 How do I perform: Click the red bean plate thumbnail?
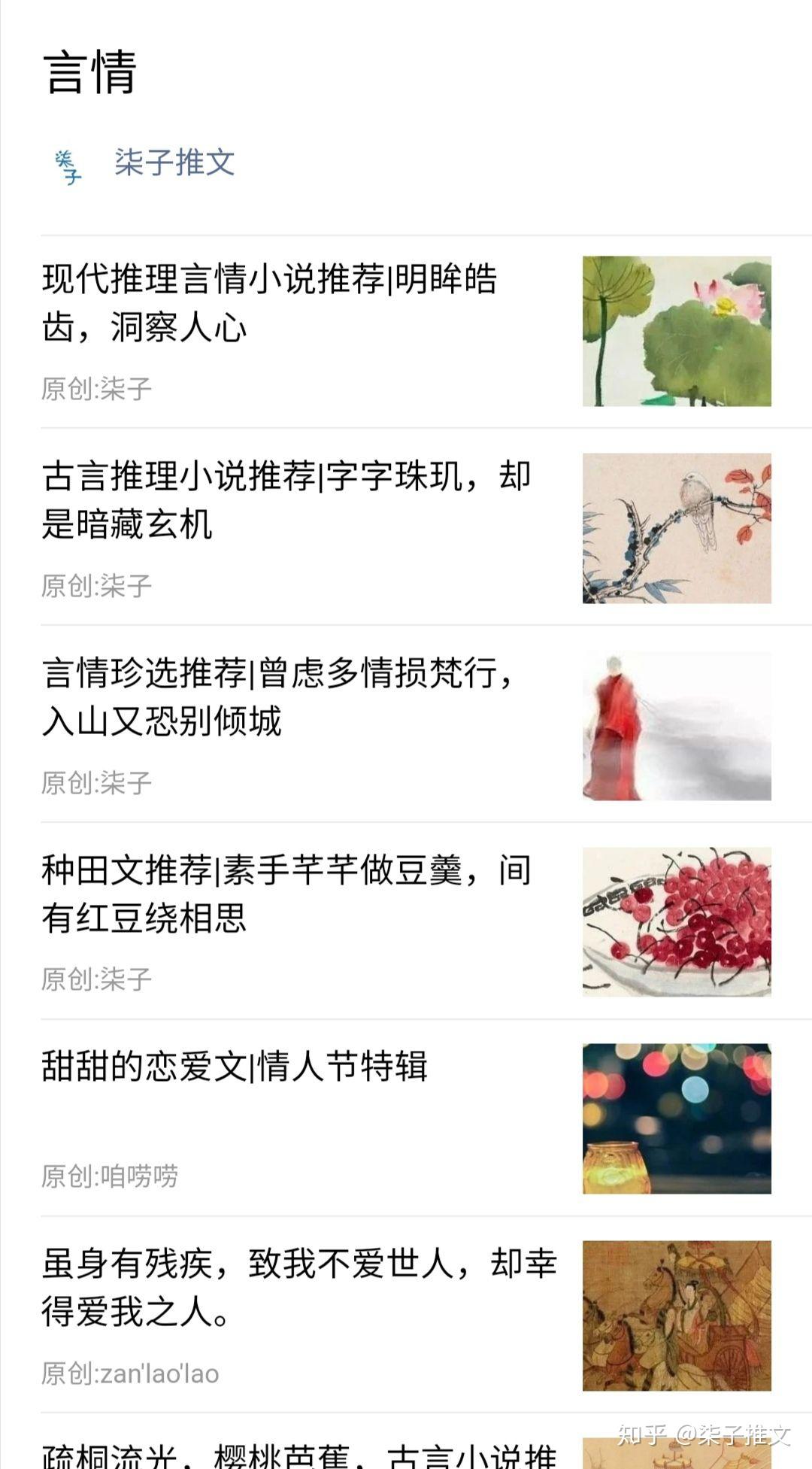(x=677, y=921)
